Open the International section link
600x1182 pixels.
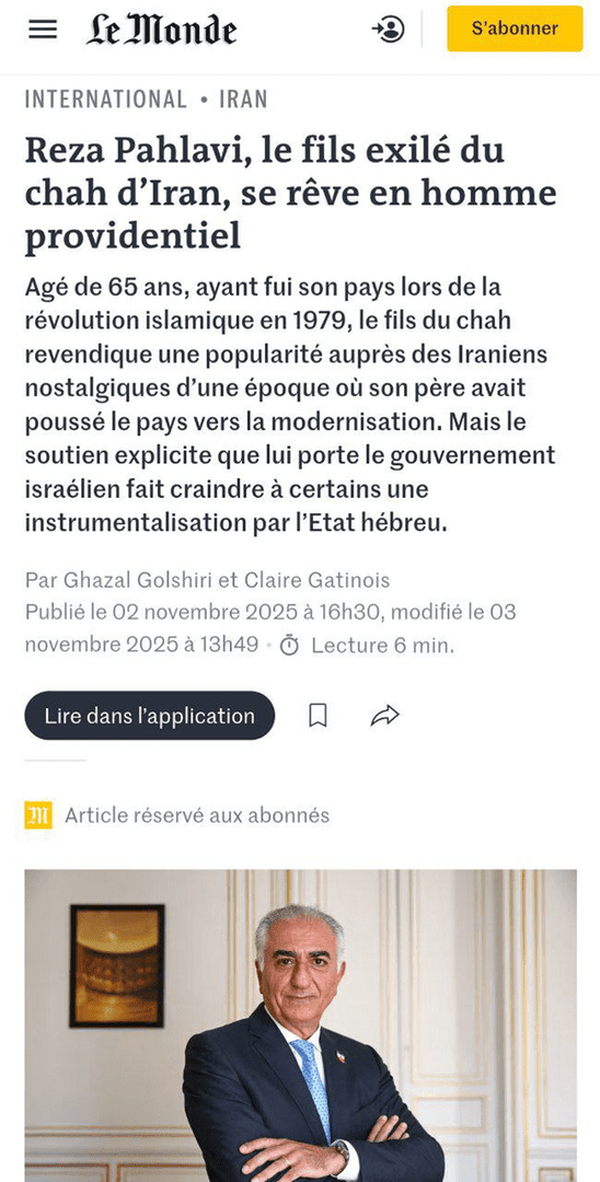[106, 99]
